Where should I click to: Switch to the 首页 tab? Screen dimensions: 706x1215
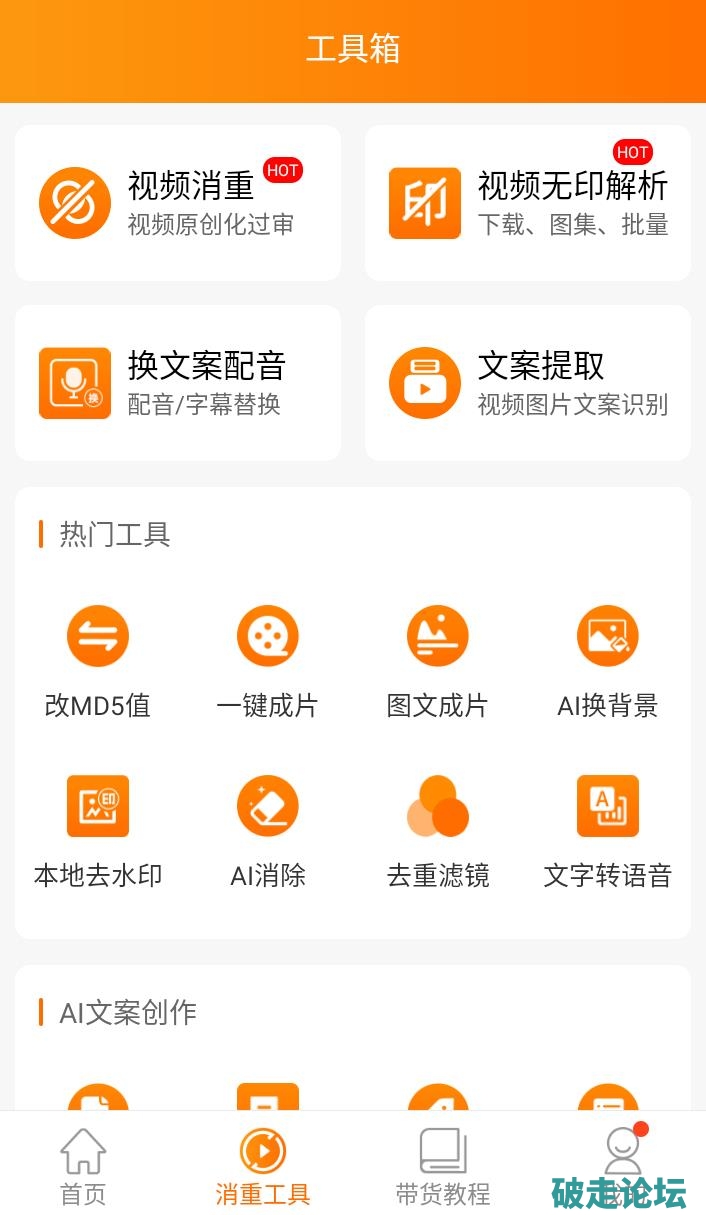click(83, 1165)
